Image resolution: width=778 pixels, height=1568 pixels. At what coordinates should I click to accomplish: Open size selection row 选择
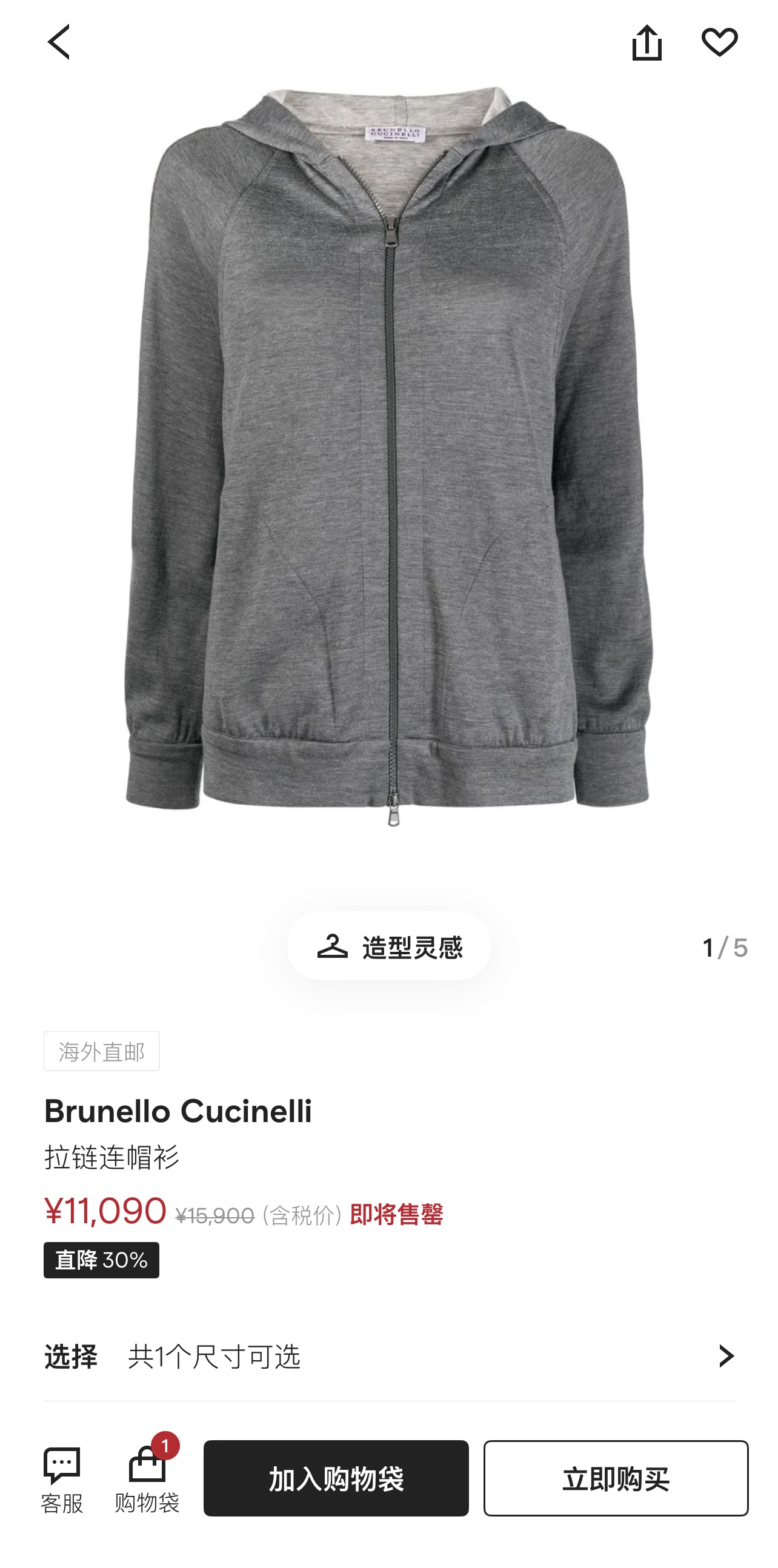pos(388,1356)
